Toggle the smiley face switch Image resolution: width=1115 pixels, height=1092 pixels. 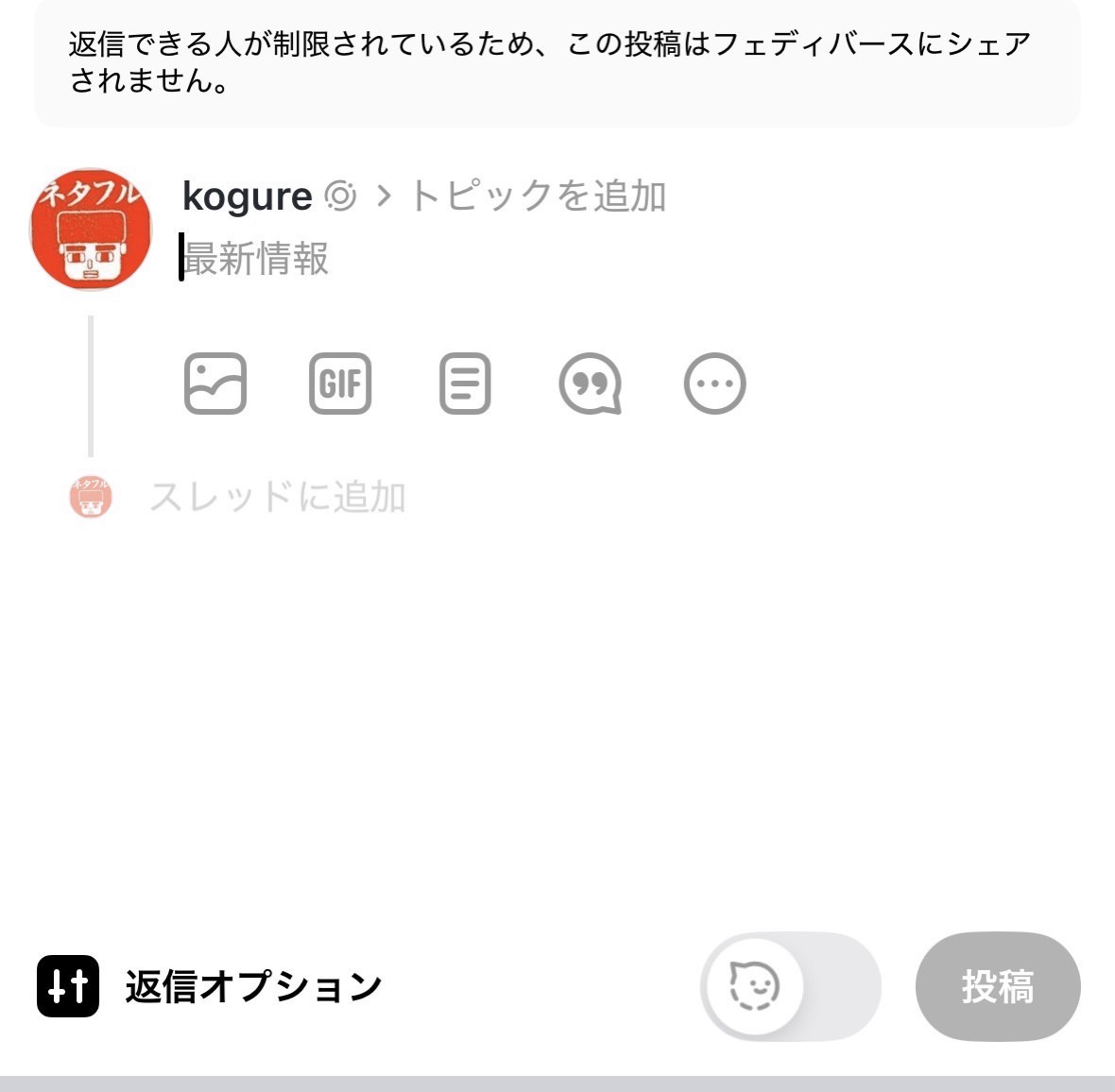coord(790,986)
